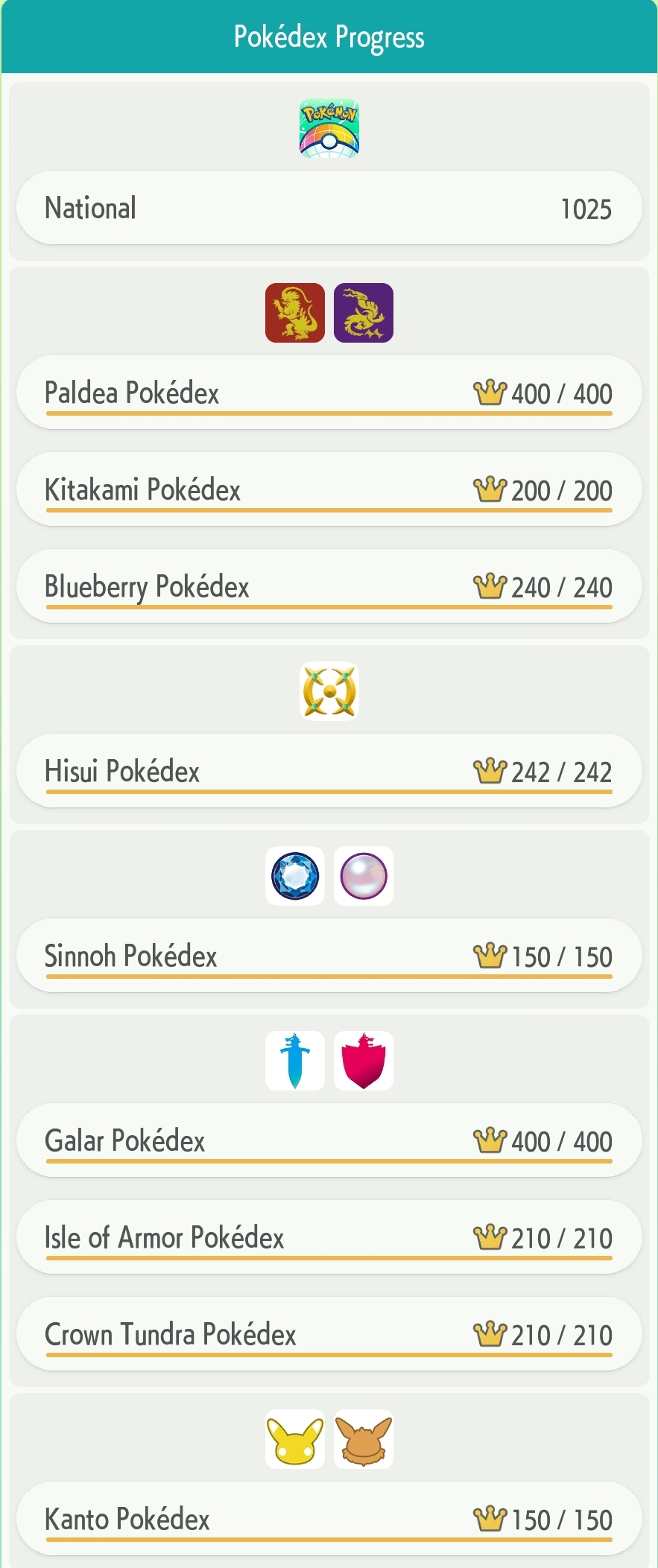Select the Kanto Pokédex row
The width and height of the screenshot is (658, 1568).
click(329, 1519)
